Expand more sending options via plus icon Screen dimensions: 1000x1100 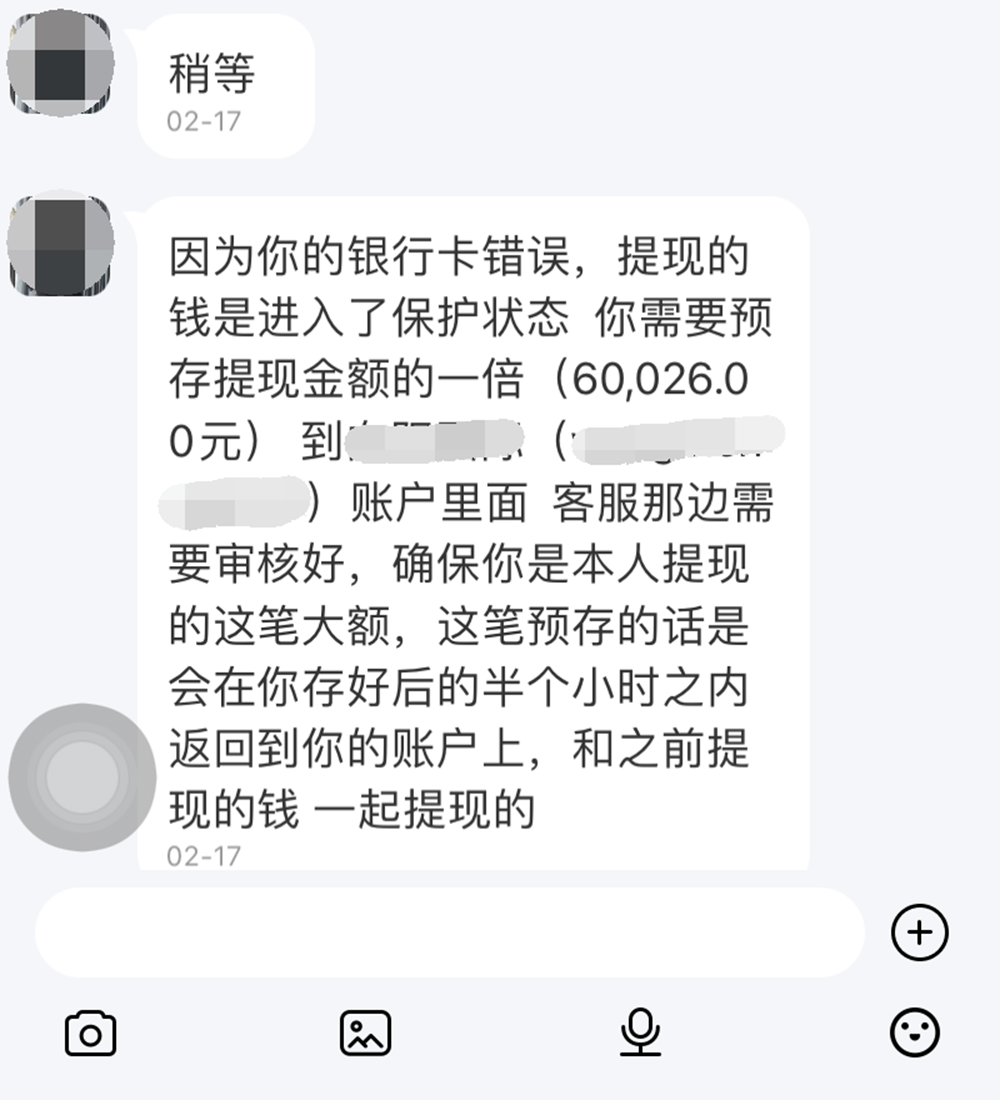[x=920, y=932]
